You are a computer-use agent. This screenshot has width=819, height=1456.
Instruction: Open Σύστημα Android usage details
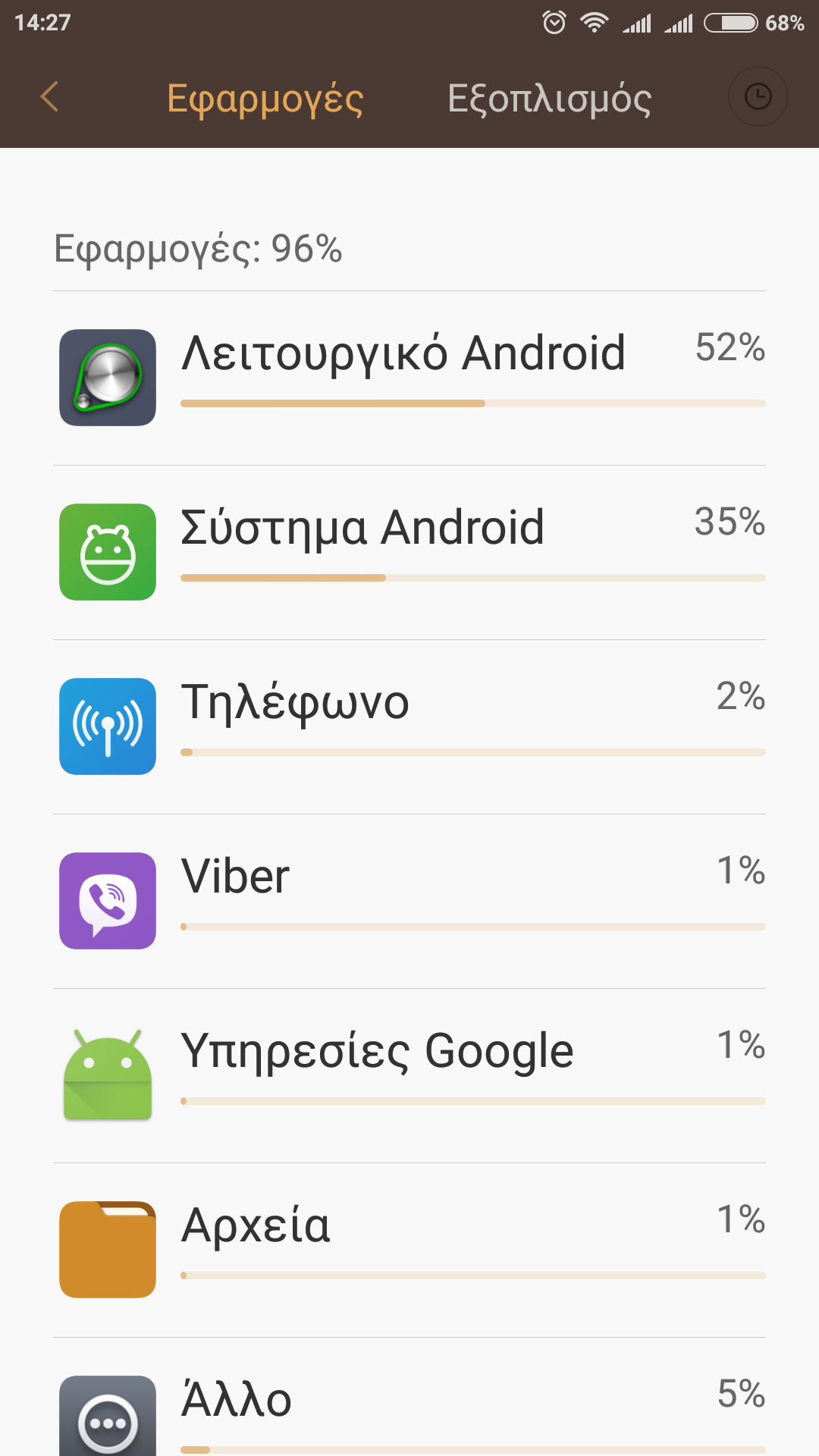[409, 552]
